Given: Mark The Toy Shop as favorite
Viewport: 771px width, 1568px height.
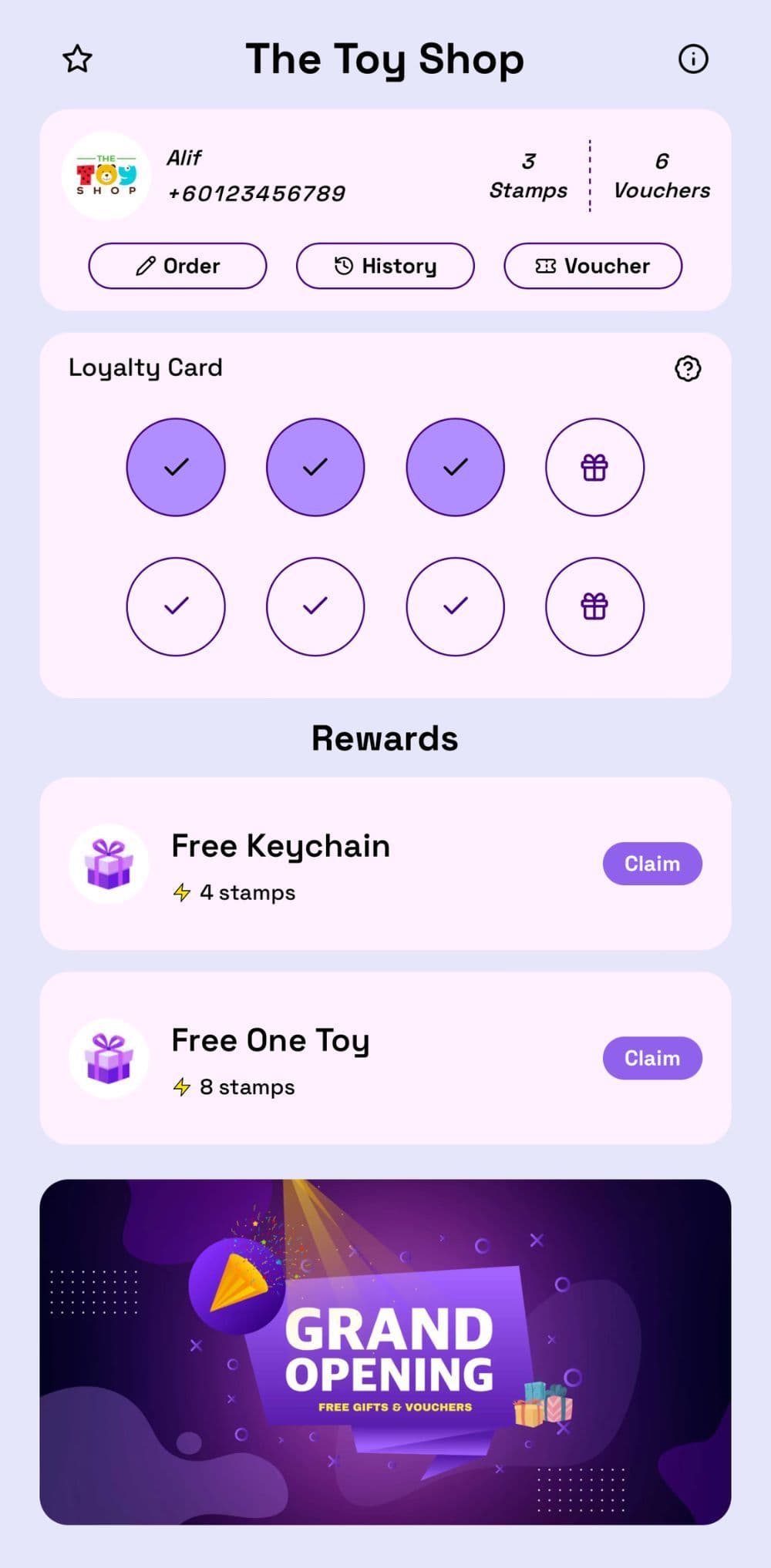Looking at the screenshot, I should tap(77, 59).
